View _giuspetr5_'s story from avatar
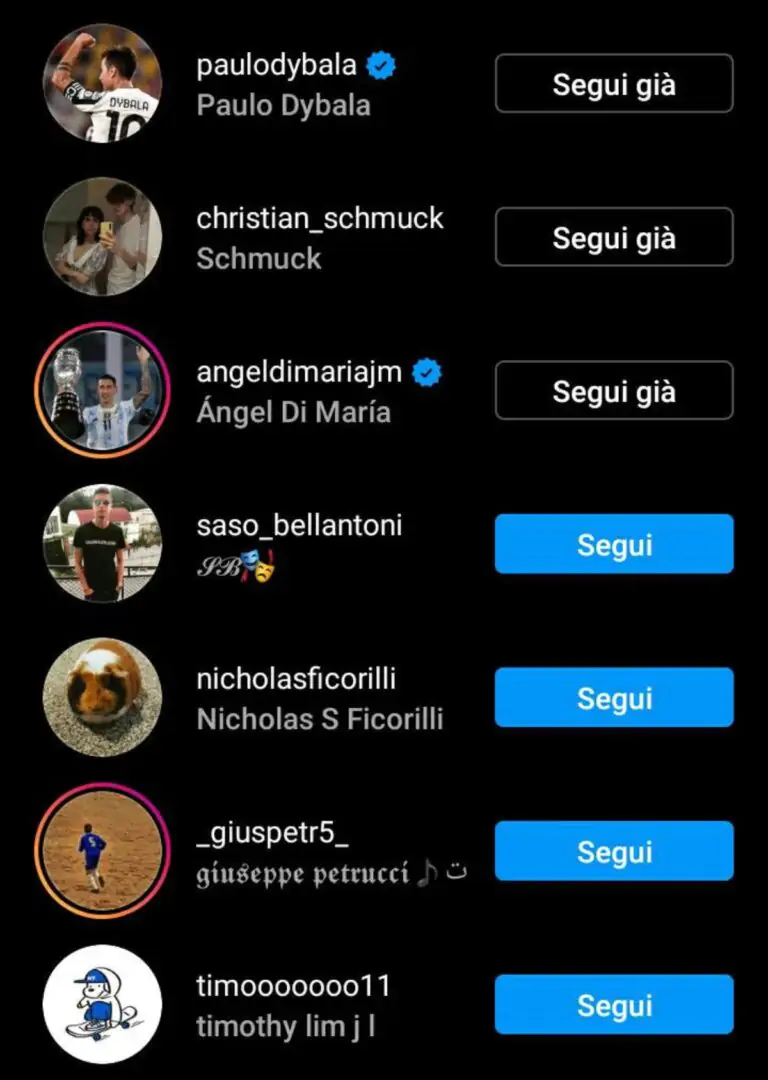The height and width of the screenshot is (1080, 768). pos(102,851)
